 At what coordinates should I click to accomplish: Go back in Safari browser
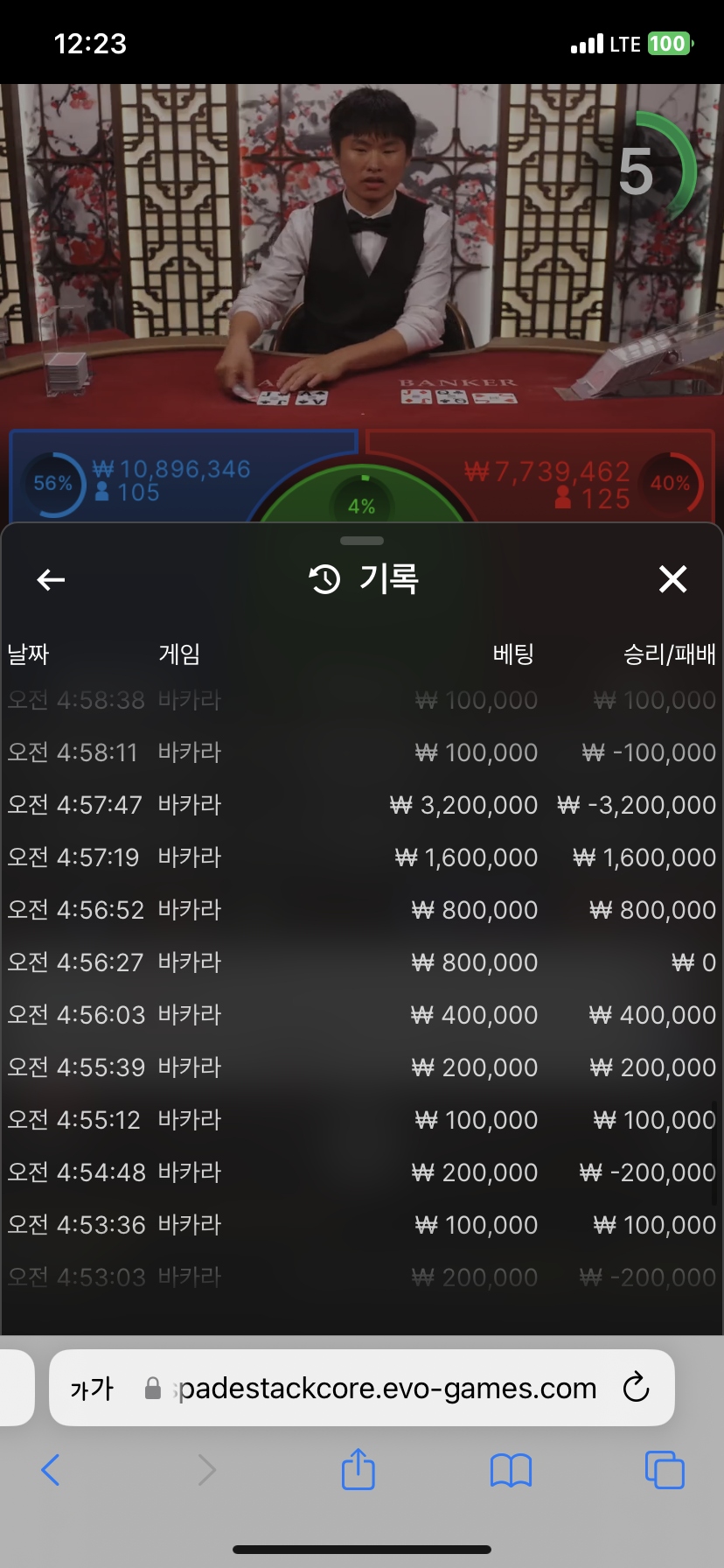[x=51, y=1470]
